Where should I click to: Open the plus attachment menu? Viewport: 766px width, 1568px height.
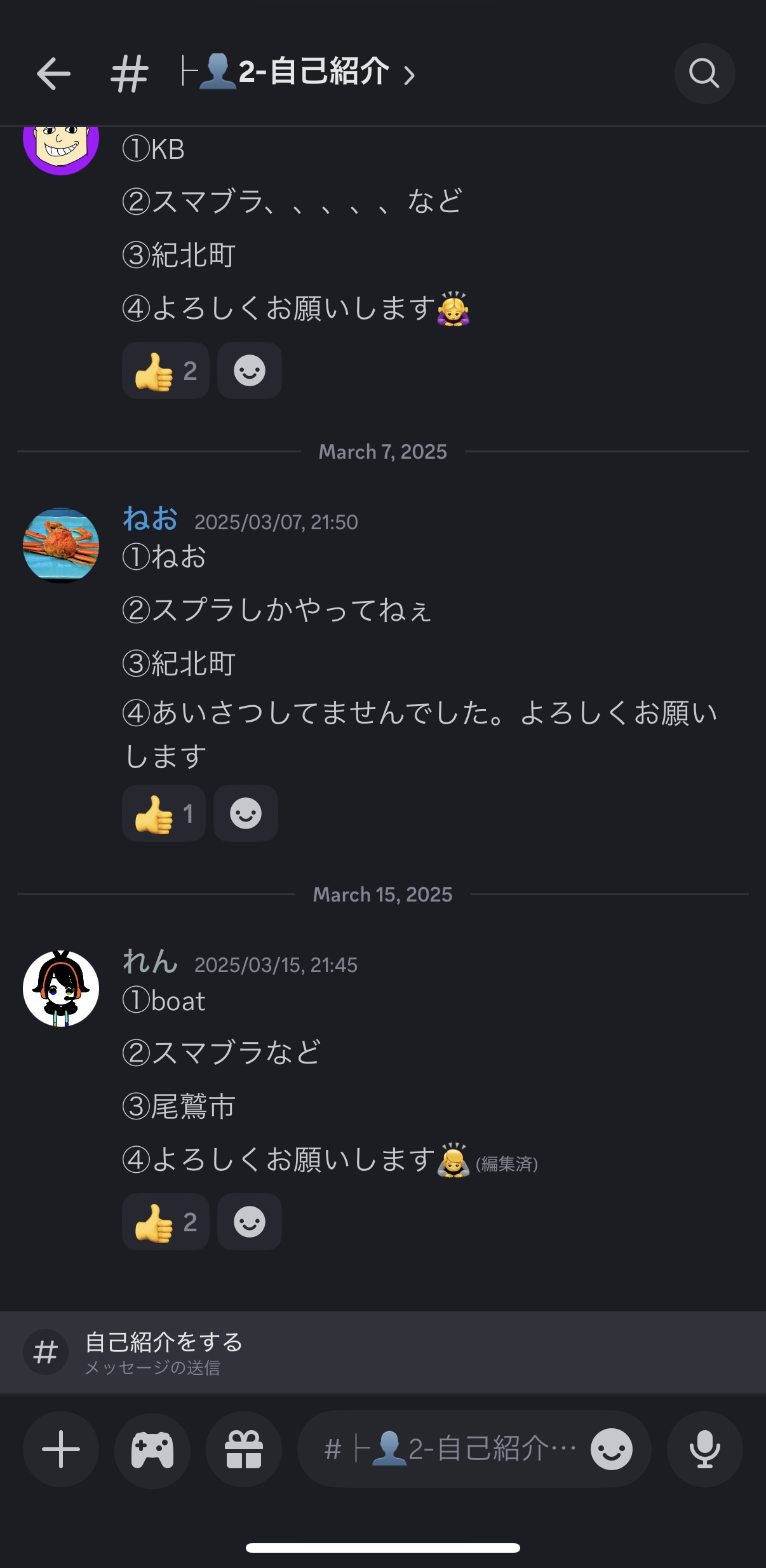61,1449
